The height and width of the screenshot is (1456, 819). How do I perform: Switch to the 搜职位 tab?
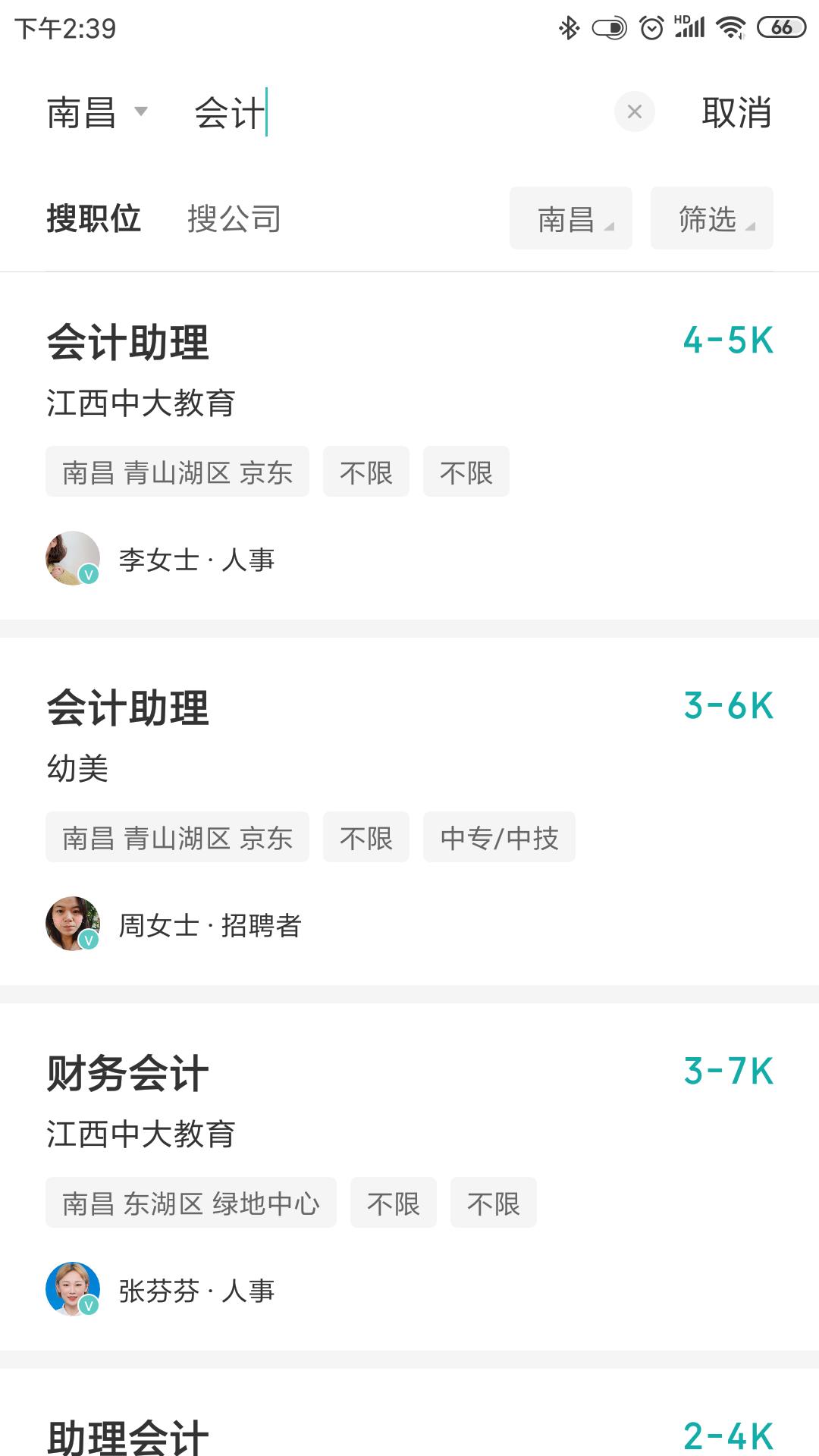(x=93, y=218)
